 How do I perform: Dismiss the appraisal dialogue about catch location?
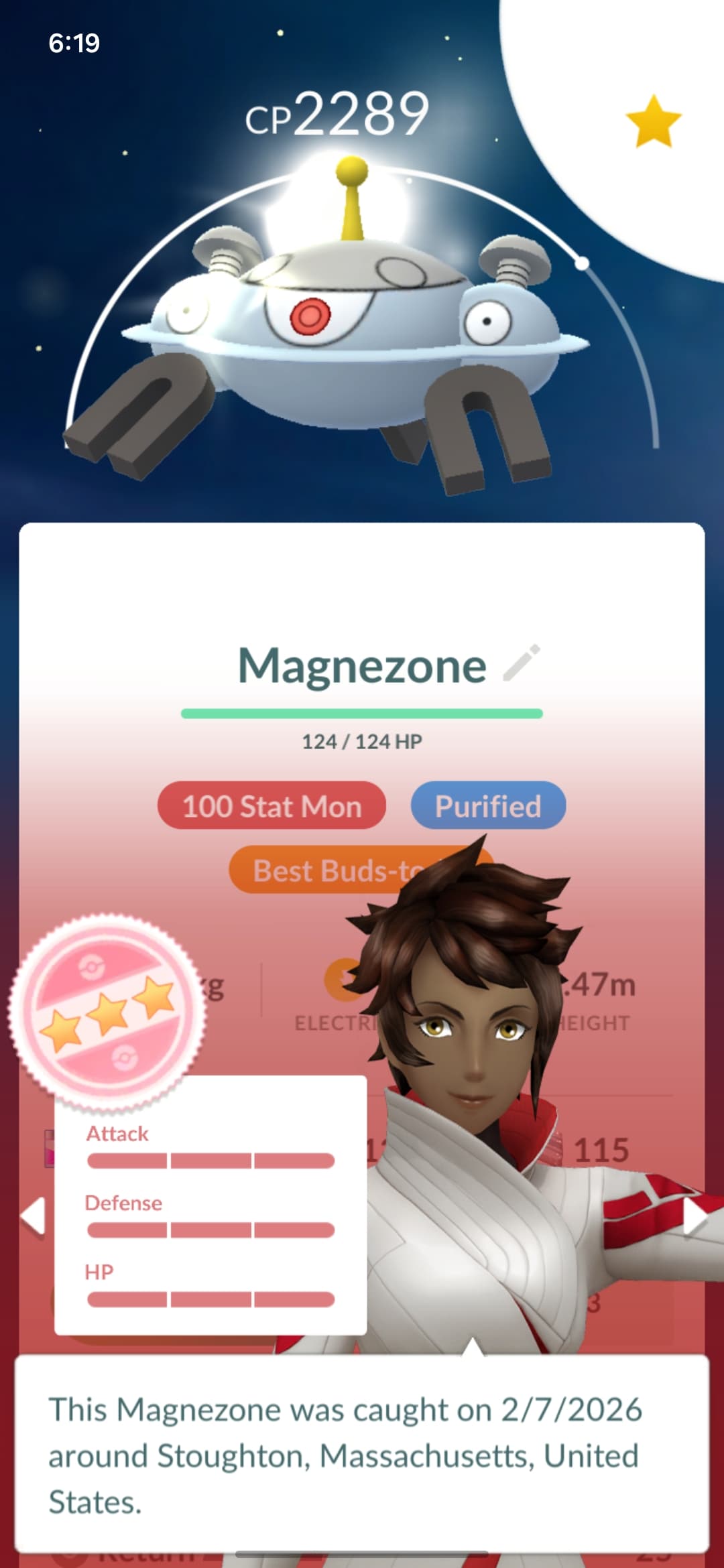click(x=362, y=1454)
